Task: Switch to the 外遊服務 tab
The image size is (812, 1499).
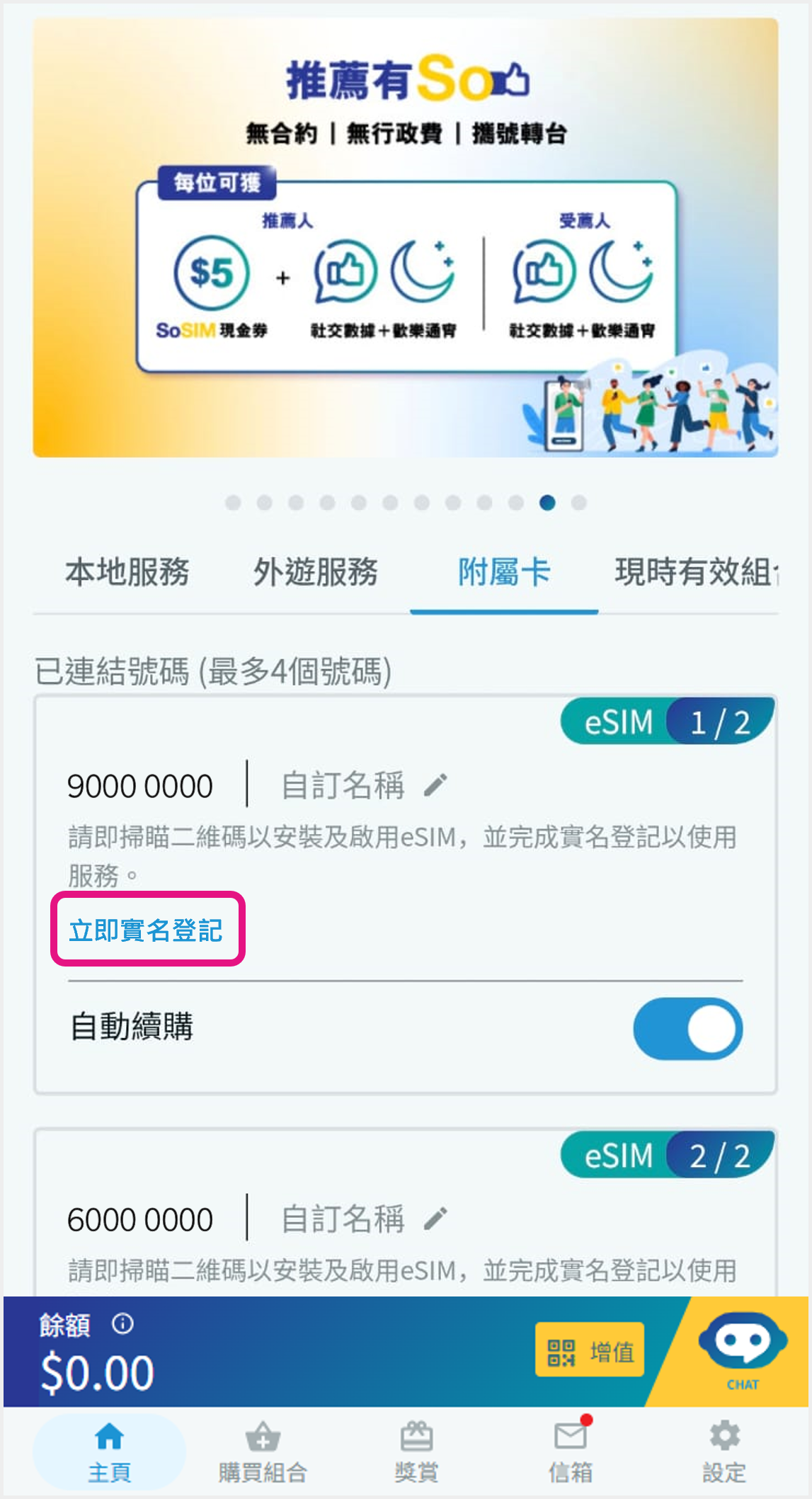Action: (x=316, y=572)
